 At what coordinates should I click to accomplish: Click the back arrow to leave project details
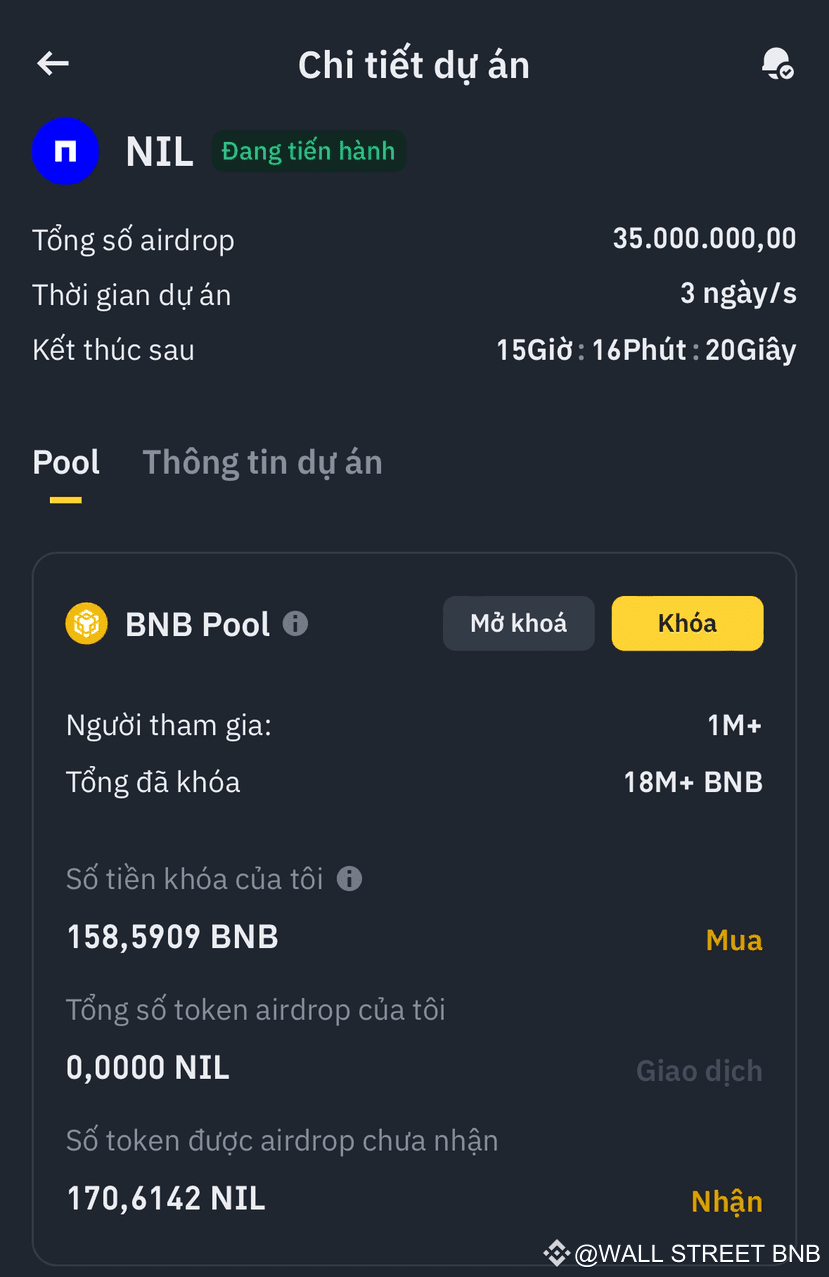pyautogui.click(x=52, y=63)
